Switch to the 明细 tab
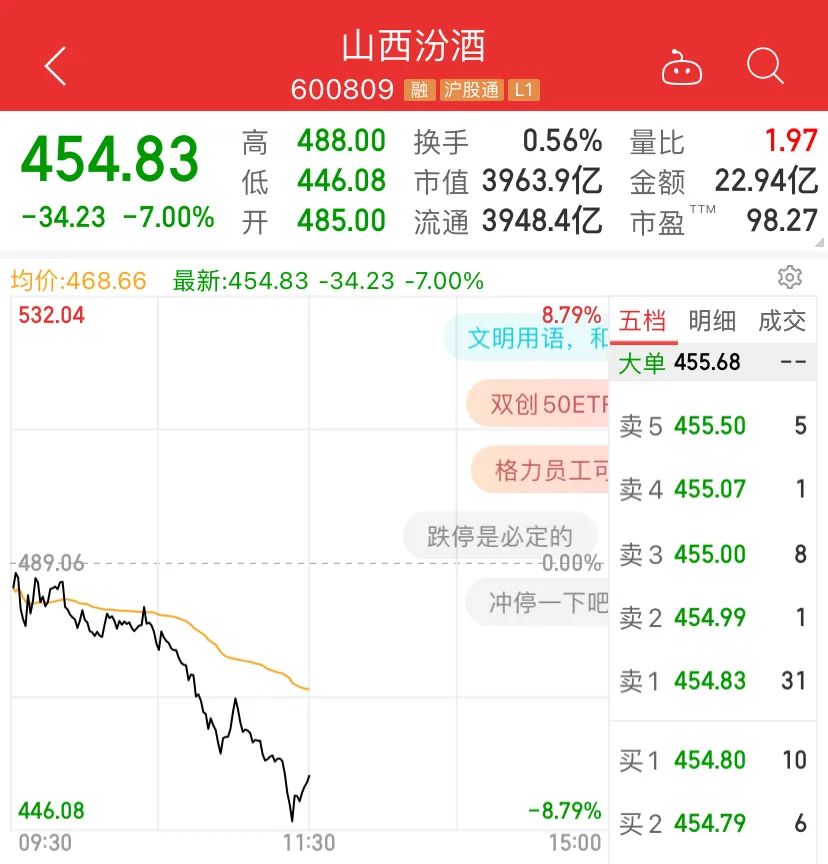 (712, 321)
